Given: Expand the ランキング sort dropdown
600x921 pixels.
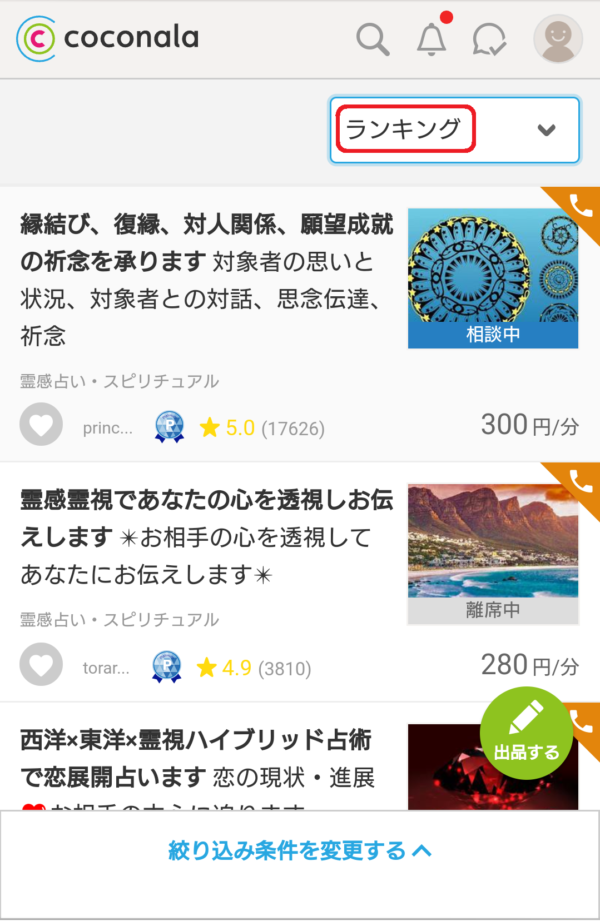Looking at the screenshot, I should tap(455, 130).
